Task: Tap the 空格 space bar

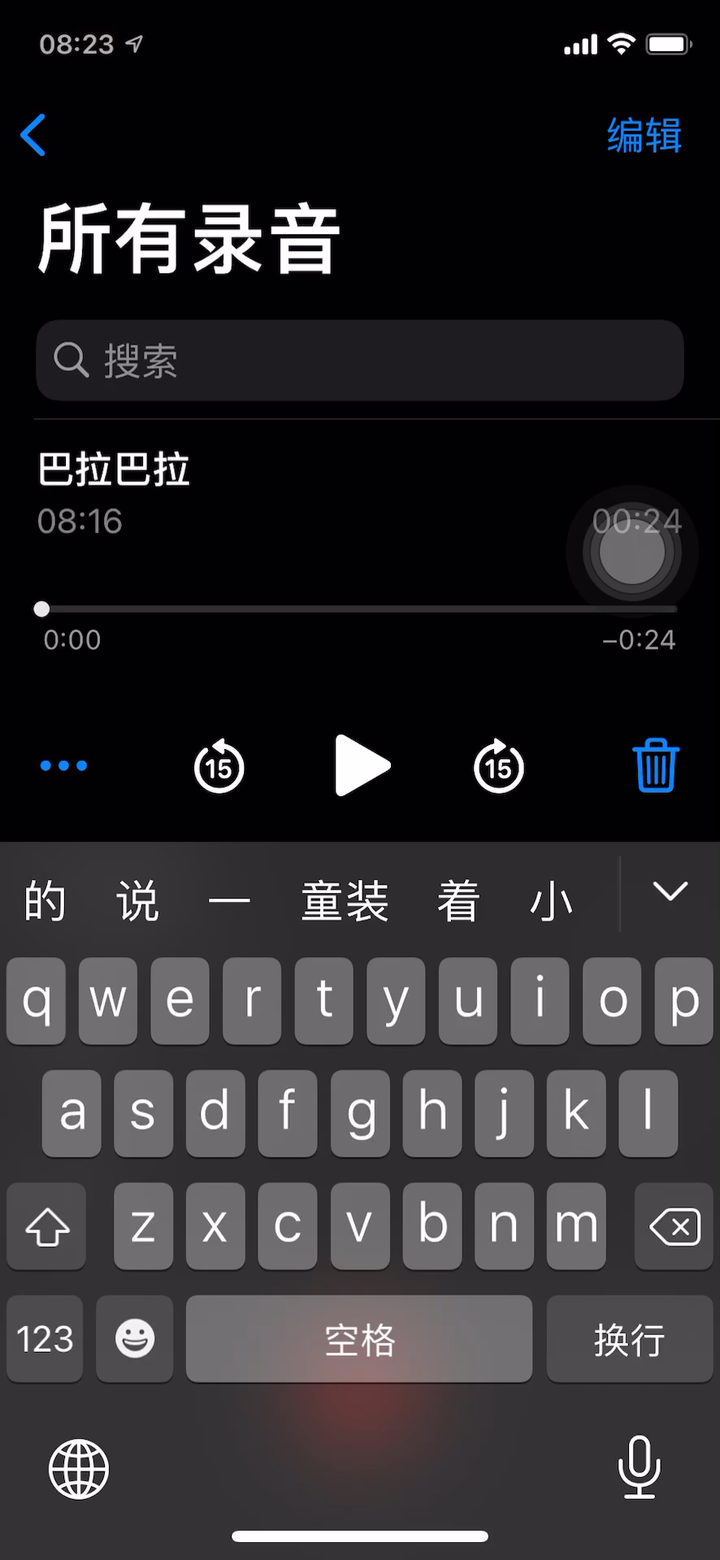Action: click(x=359, y=1338)
